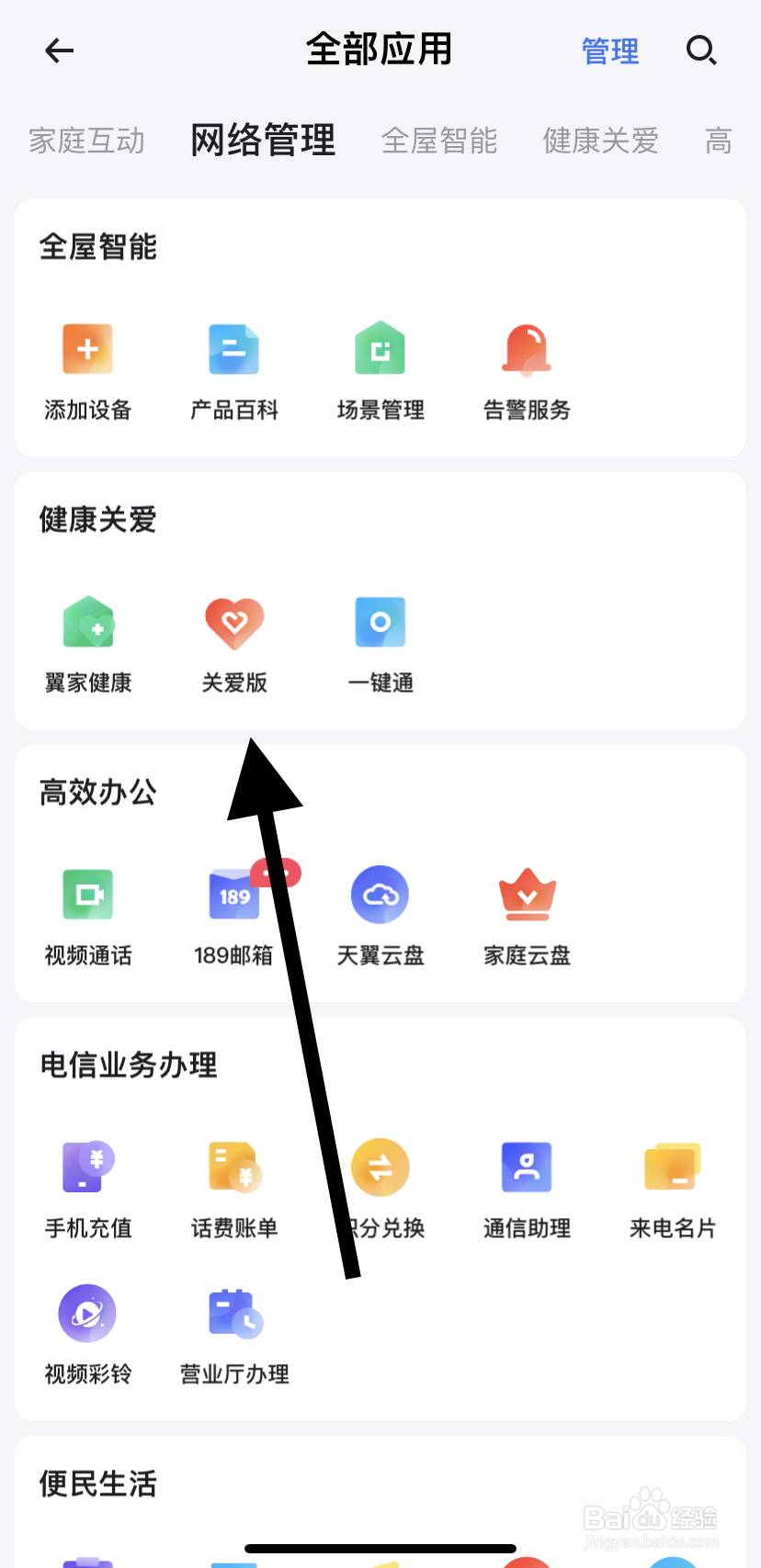Open 天翼云盘 cloud drive

pos(380,894)
